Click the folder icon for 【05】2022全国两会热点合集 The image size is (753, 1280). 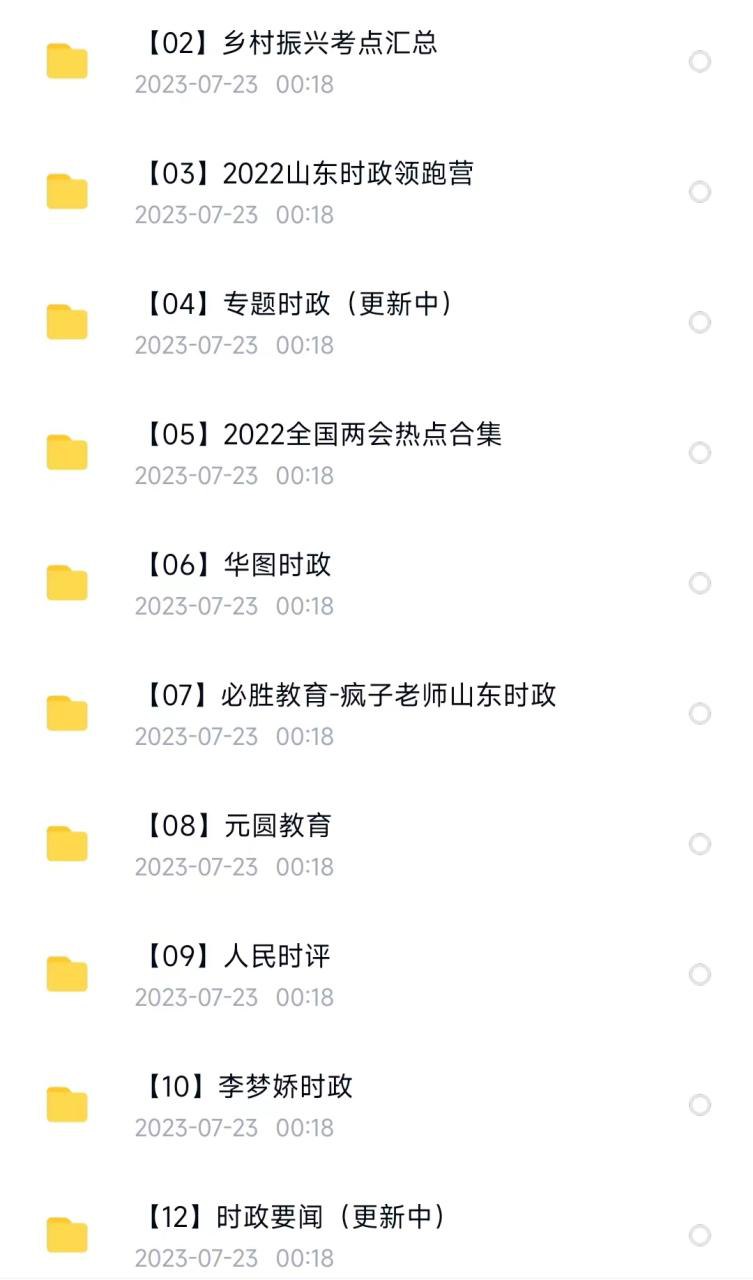tap(67, 453)
